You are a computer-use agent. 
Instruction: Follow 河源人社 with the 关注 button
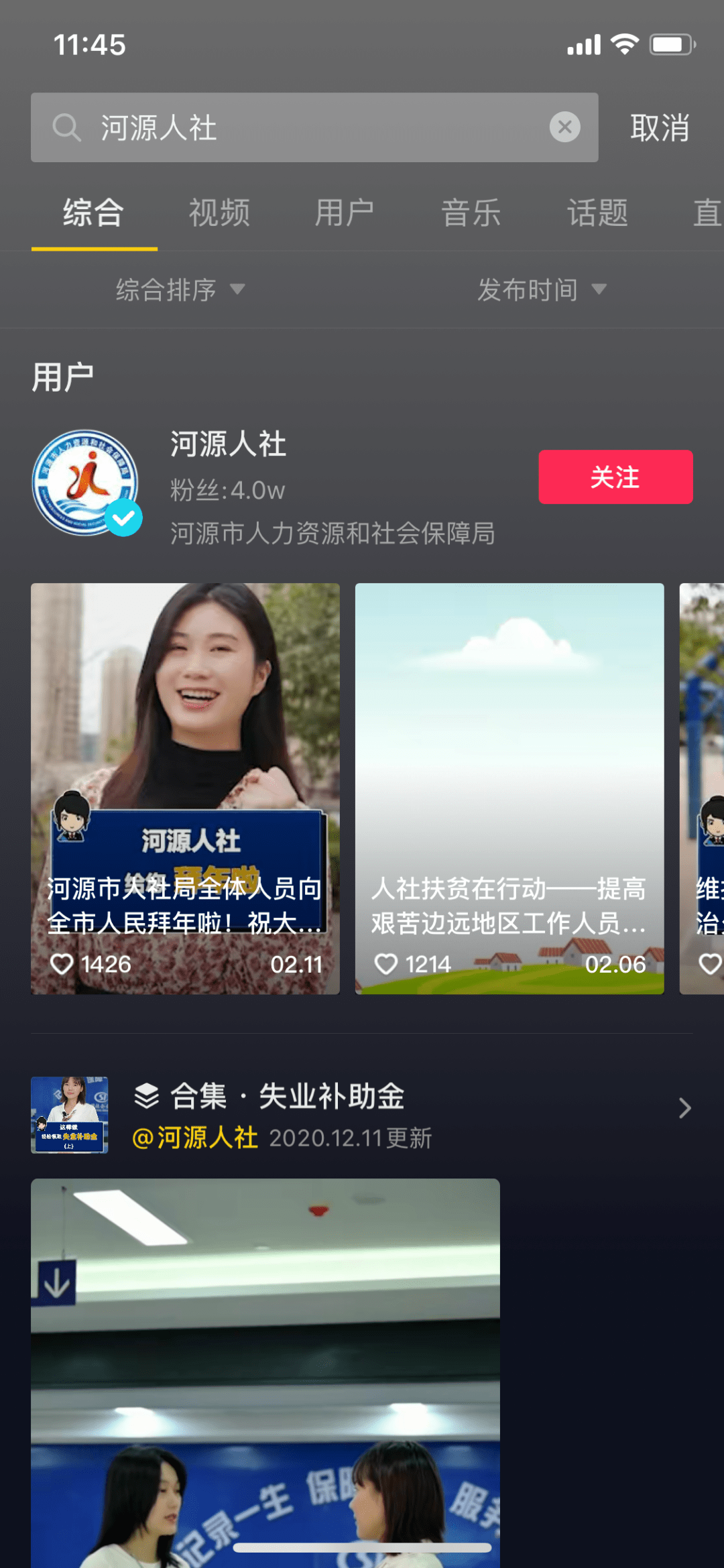(615, 477)
